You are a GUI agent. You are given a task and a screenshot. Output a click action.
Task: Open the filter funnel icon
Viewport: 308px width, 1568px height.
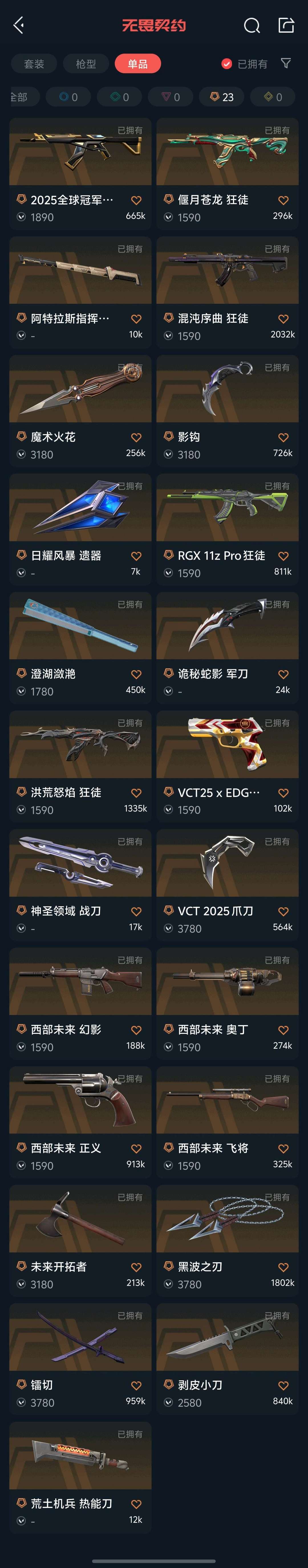point(285,63)
